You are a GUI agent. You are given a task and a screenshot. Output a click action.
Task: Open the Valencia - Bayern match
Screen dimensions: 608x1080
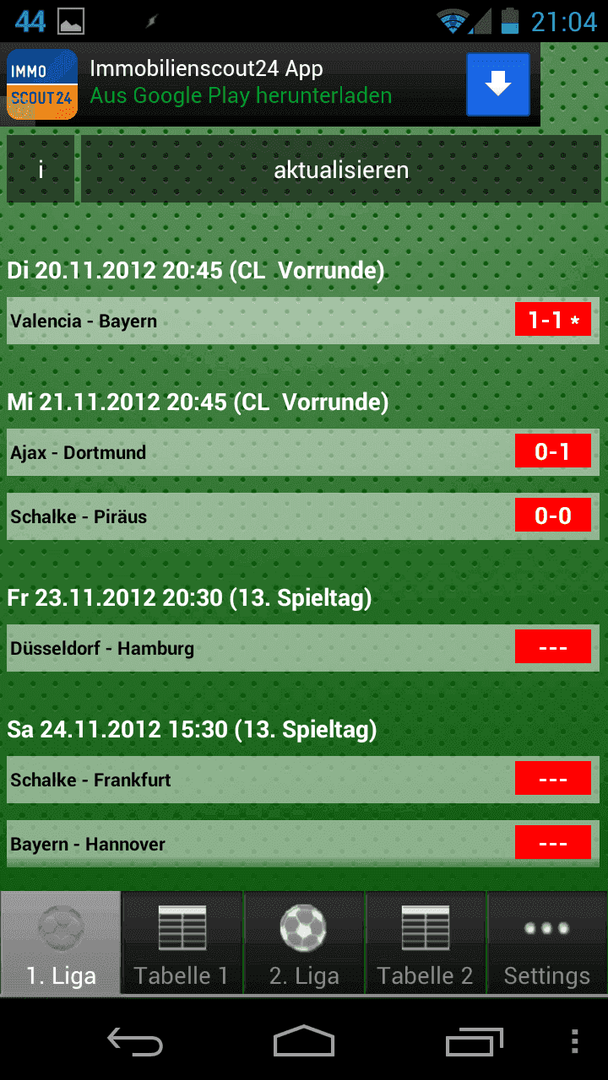tap(303, 321)
